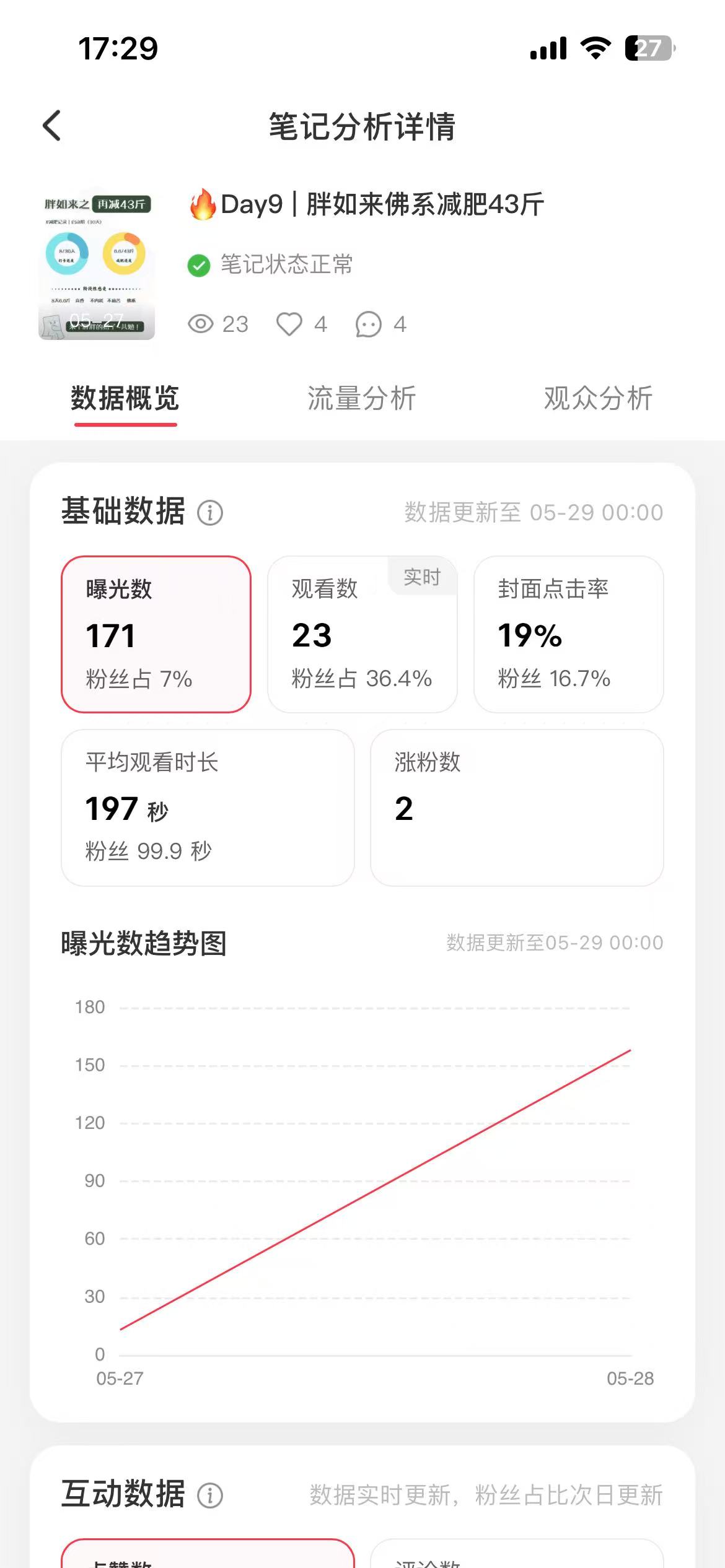
Task: Switch to the 观众分析 tab
Action: [x=598, y=398]
